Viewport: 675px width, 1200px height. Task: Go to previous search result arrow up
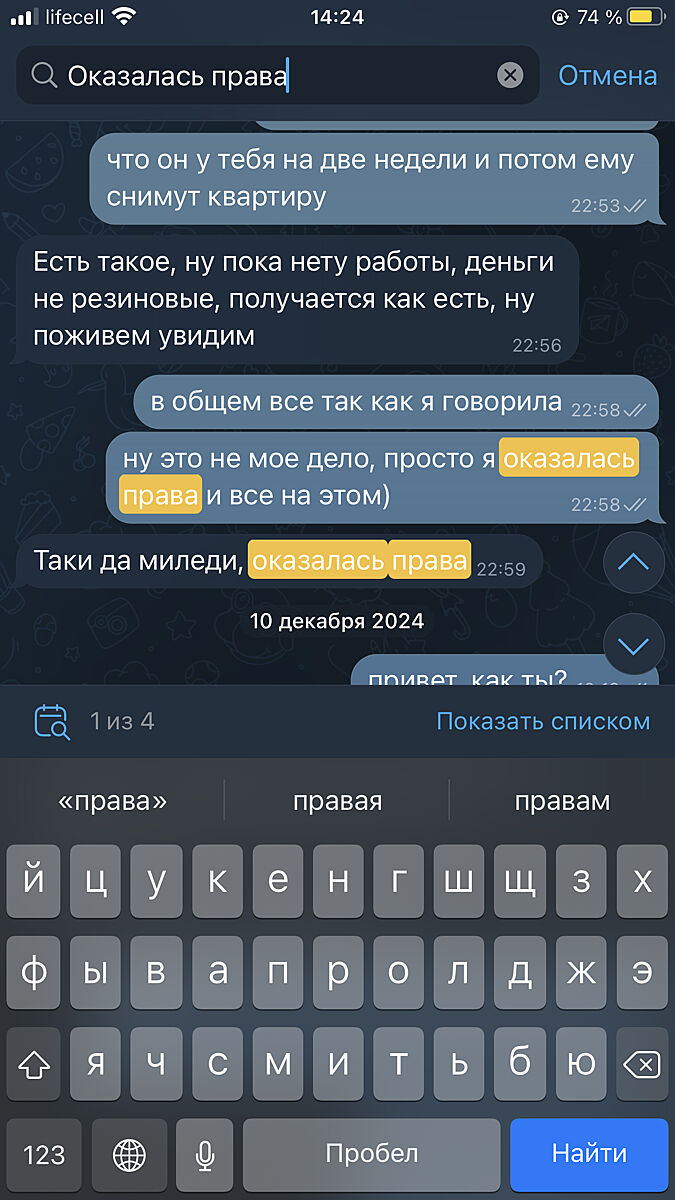pos(634,562)
